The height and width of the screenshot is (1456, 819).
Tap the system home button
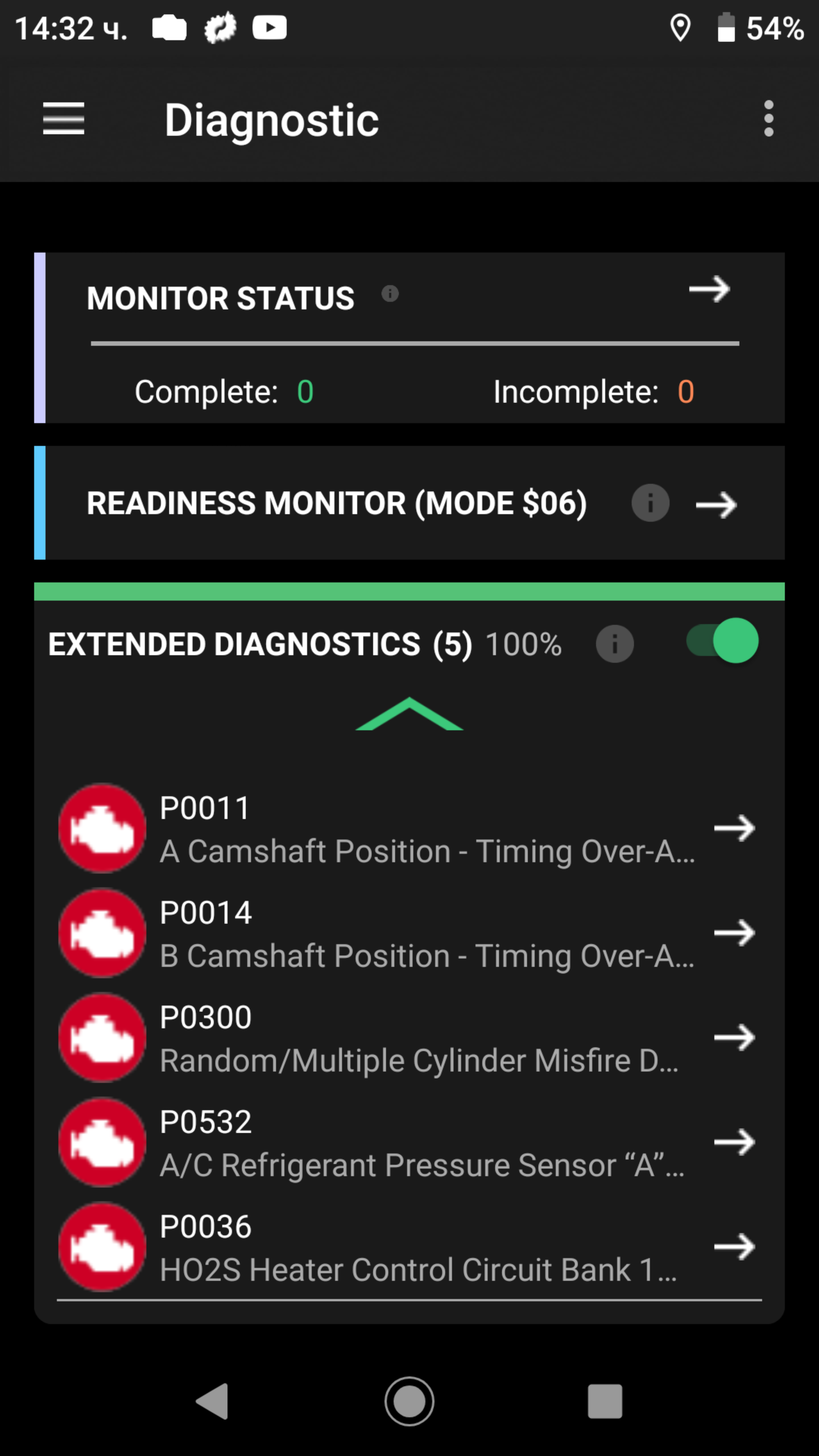[409, 1401]
